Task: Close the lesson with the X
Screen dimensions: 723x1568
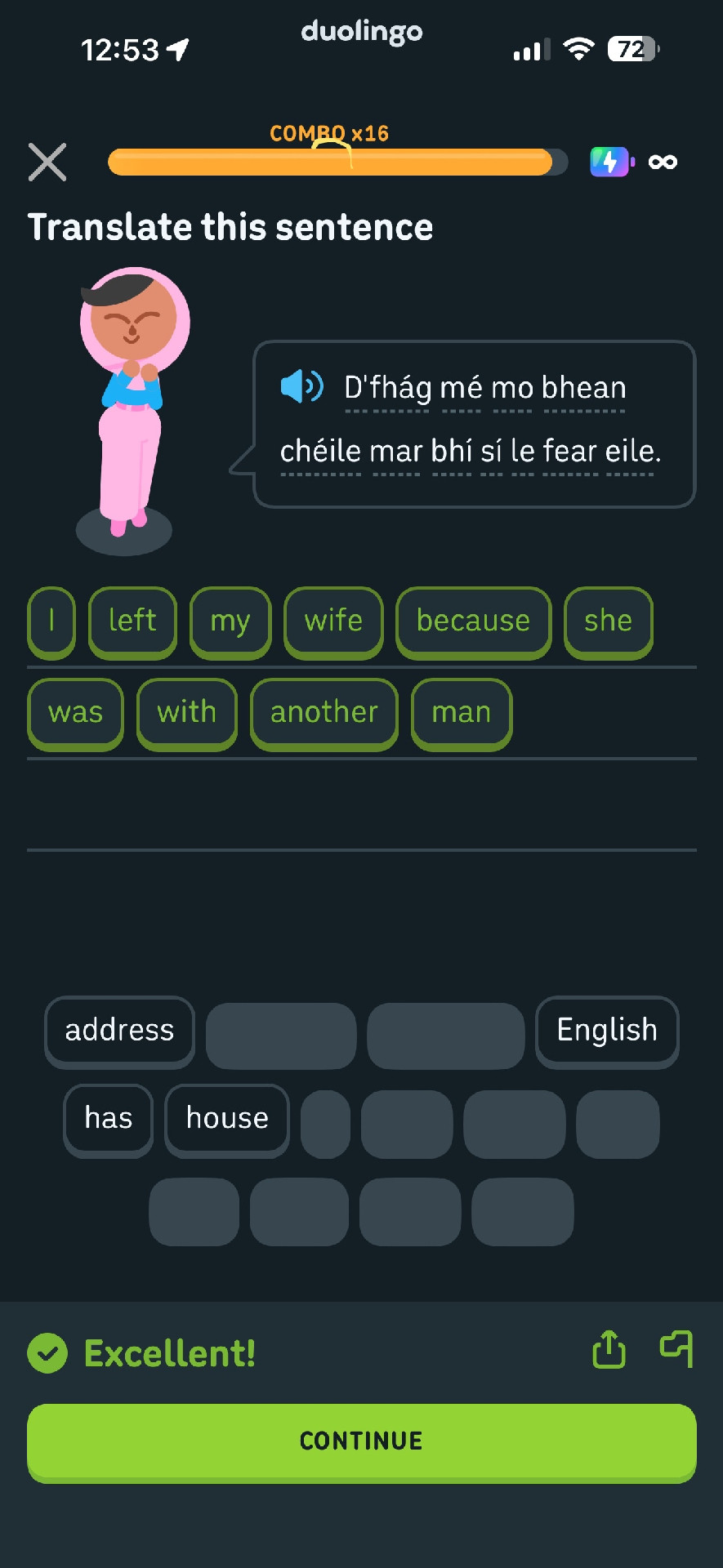Action: 47,162
